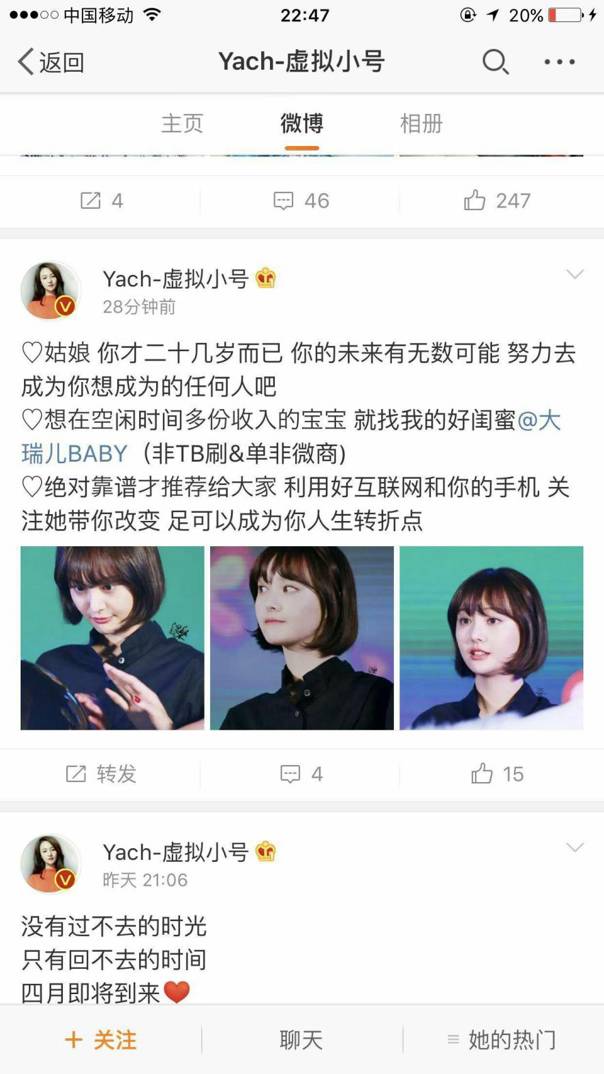The width and height of the screenshot is (604, 1074).
Task: Open comments showing 46
Action: pos(301,201)
